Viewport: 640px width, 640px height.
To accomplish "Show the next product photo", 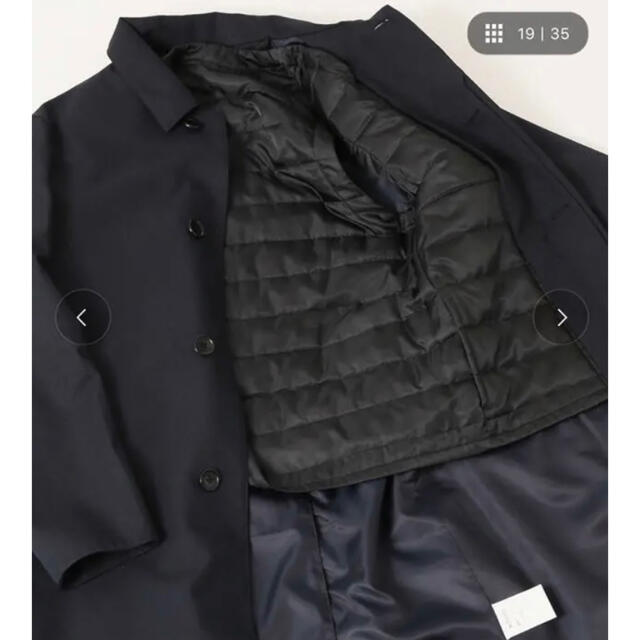I will point(561,317).
